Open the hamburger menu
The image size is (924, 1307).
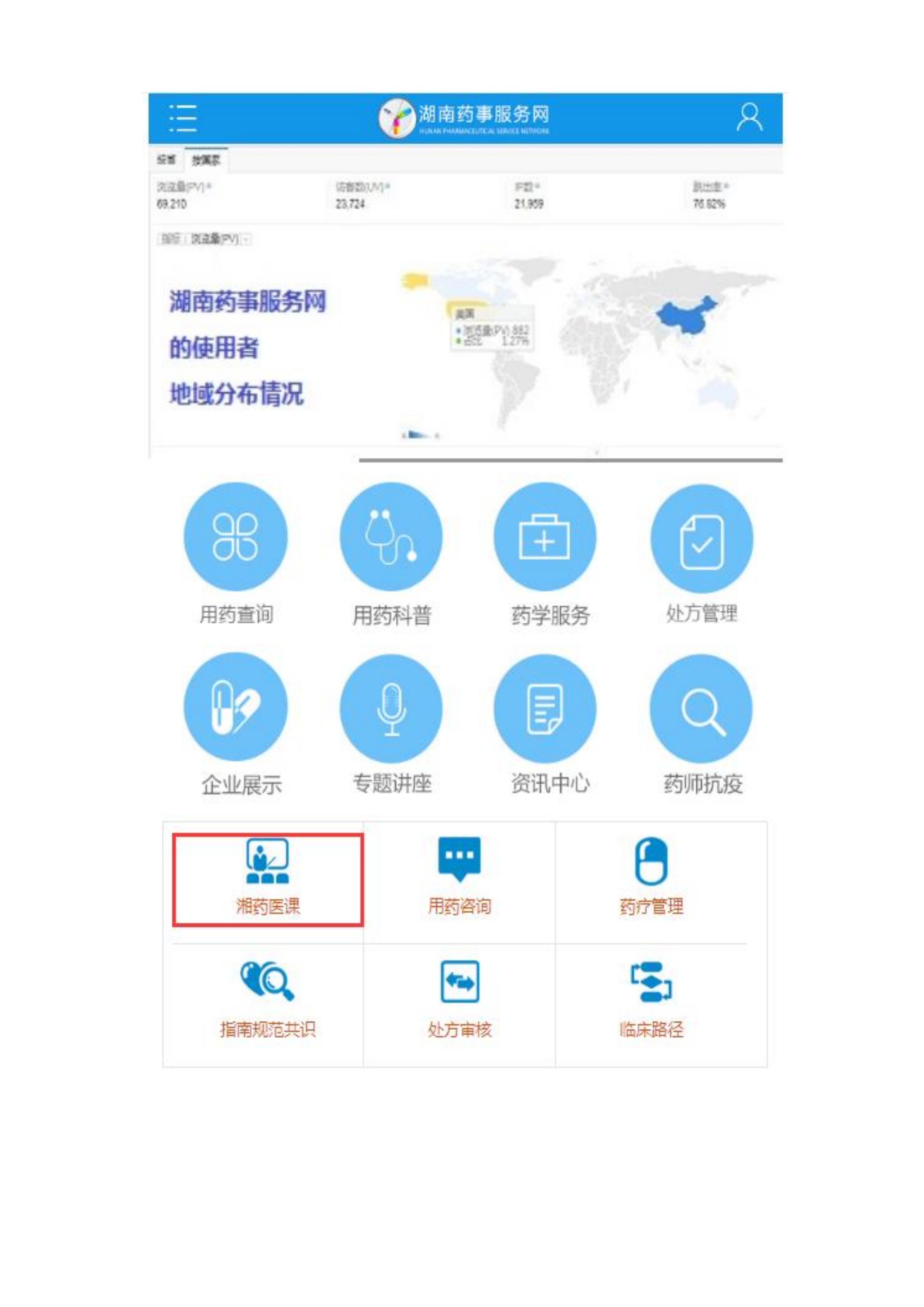pos(183,118)
